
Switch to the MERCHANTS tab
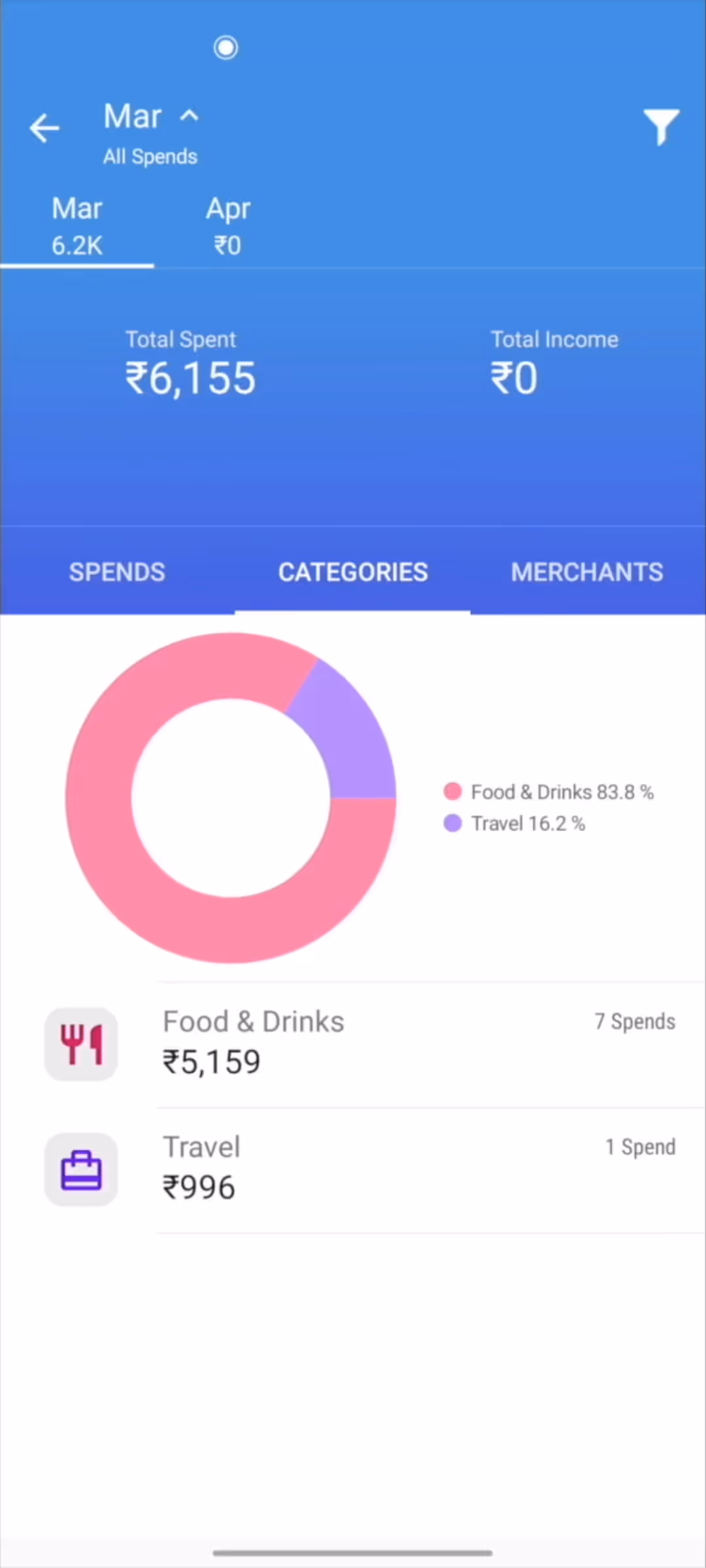click(x=587, y=572)
